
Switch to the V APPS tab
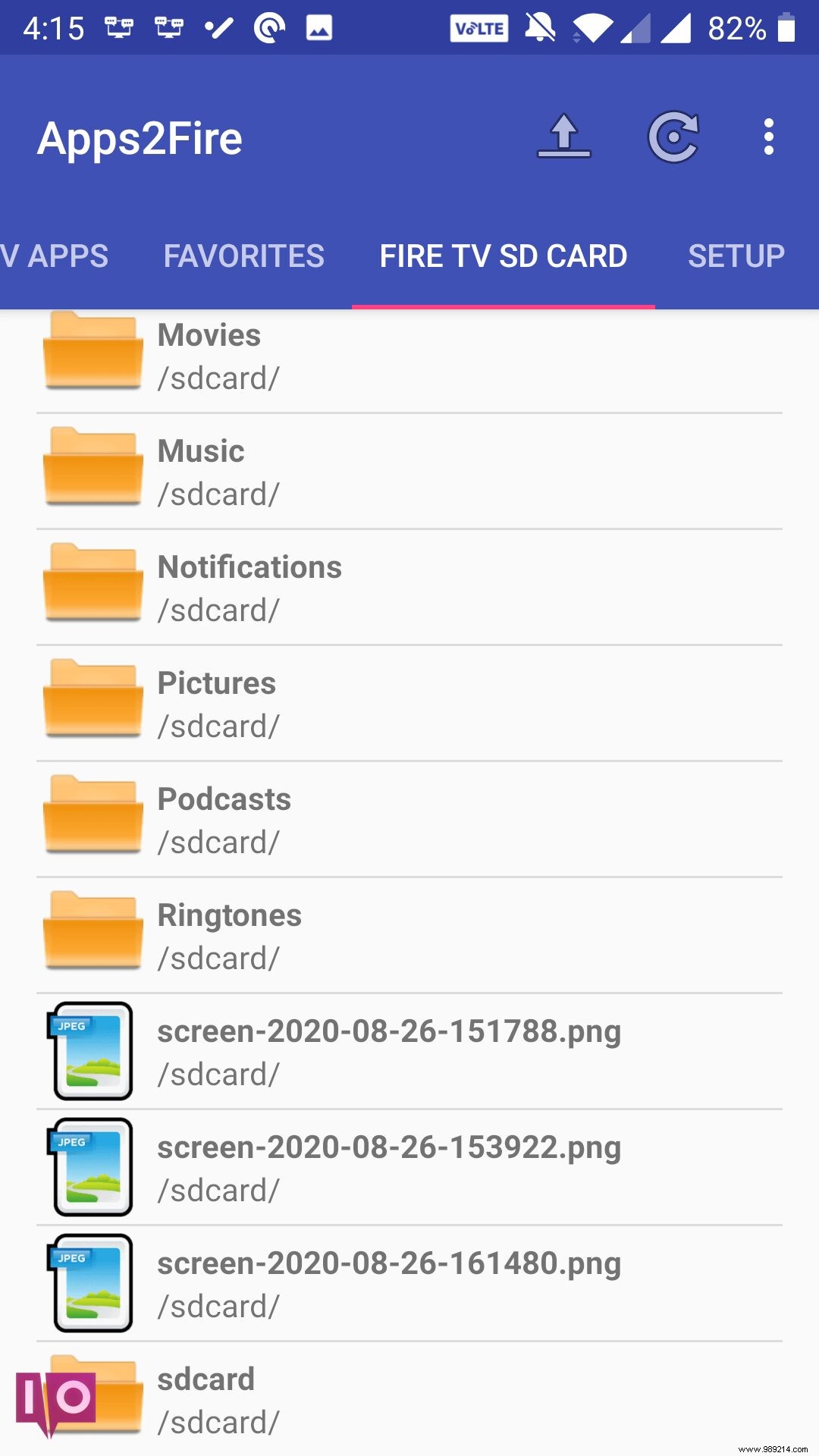[x=53, y=256]
